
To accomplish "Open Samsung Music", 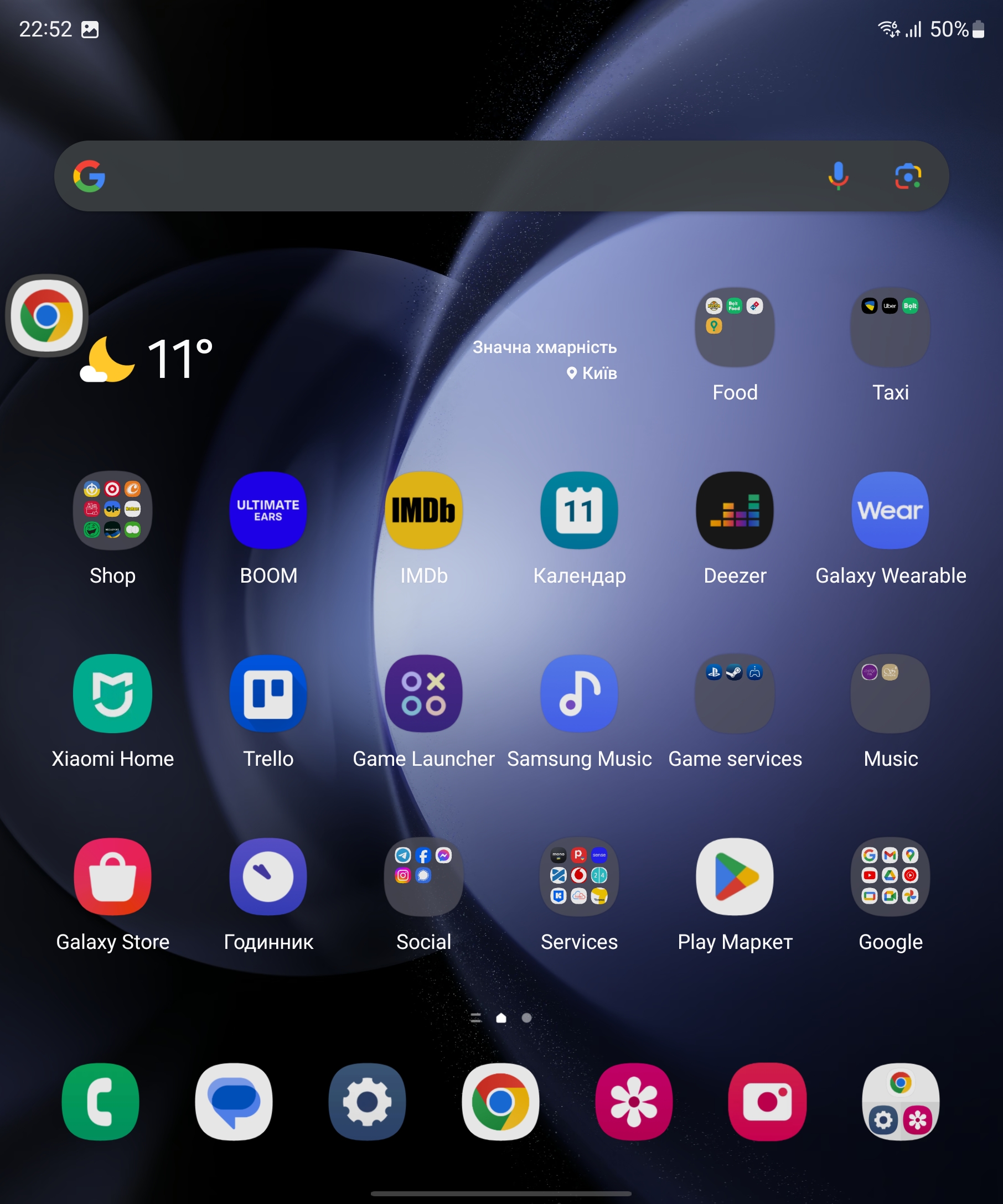I will (x=579, y=694).
